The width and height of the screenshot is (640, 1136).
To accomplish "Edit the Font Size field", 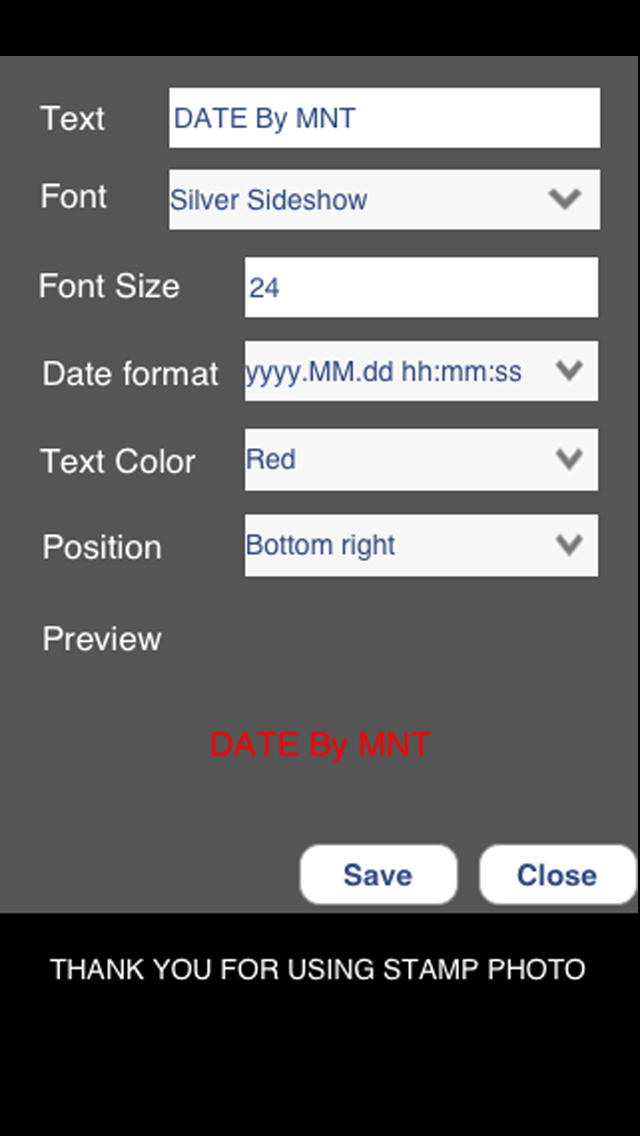I will click(421, 287).
